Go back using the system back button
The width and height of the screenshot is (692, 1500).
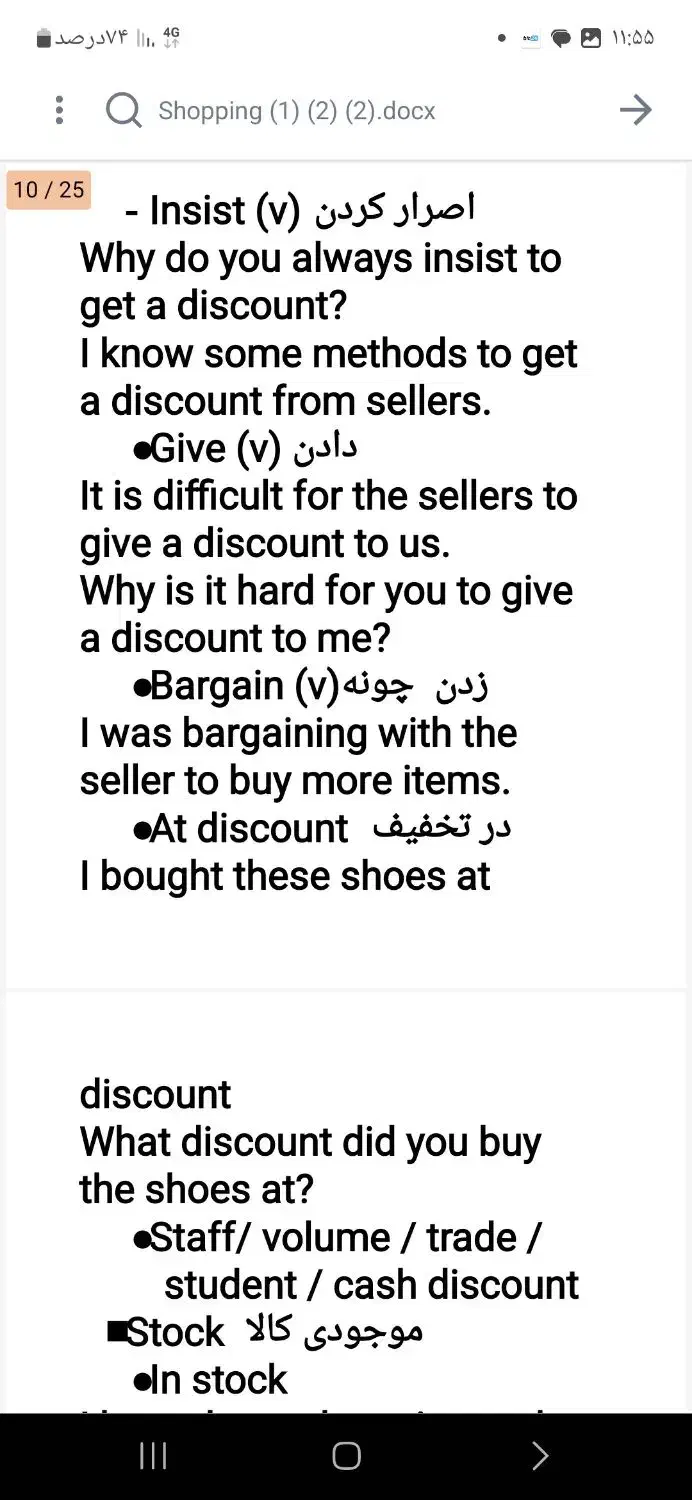tap(539, 1456)
